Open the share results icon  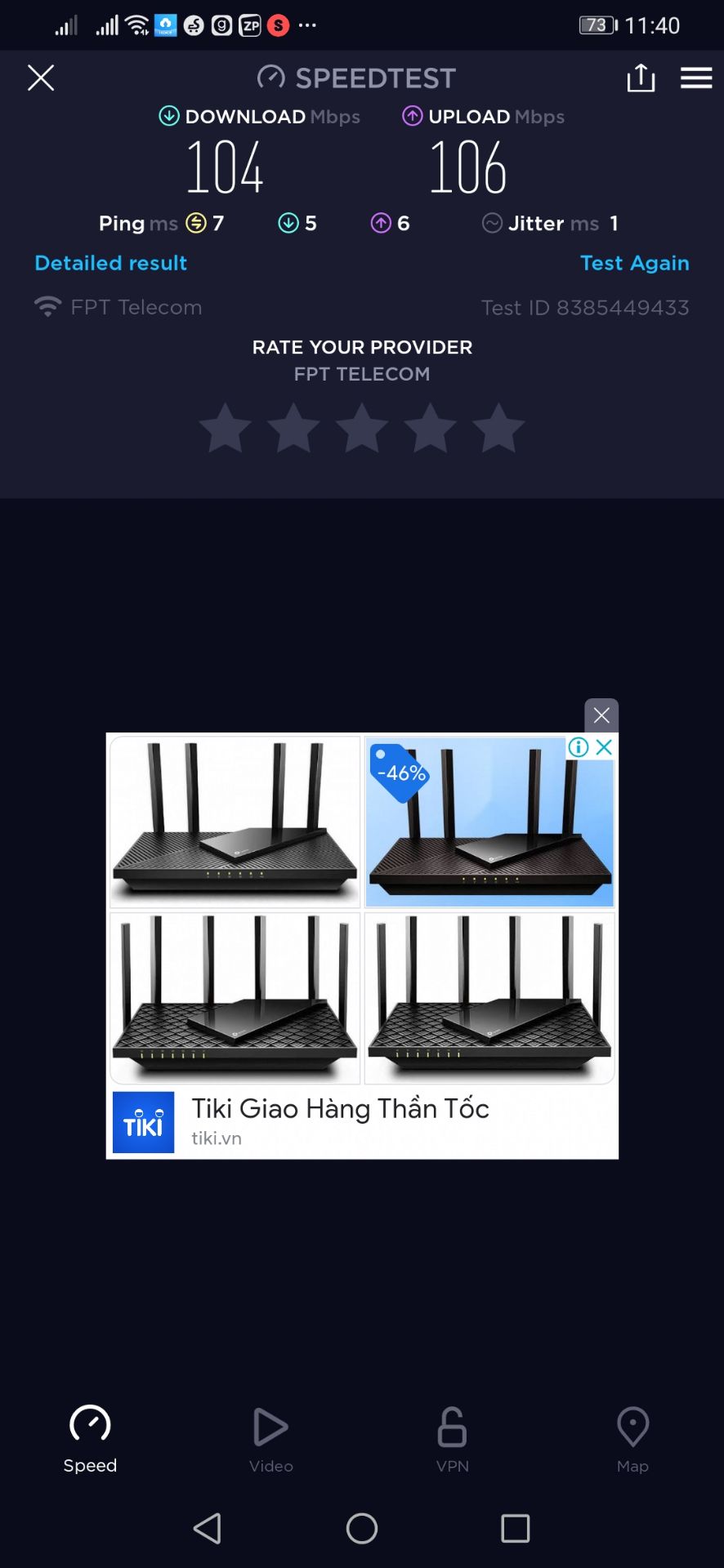click(641, 78)
